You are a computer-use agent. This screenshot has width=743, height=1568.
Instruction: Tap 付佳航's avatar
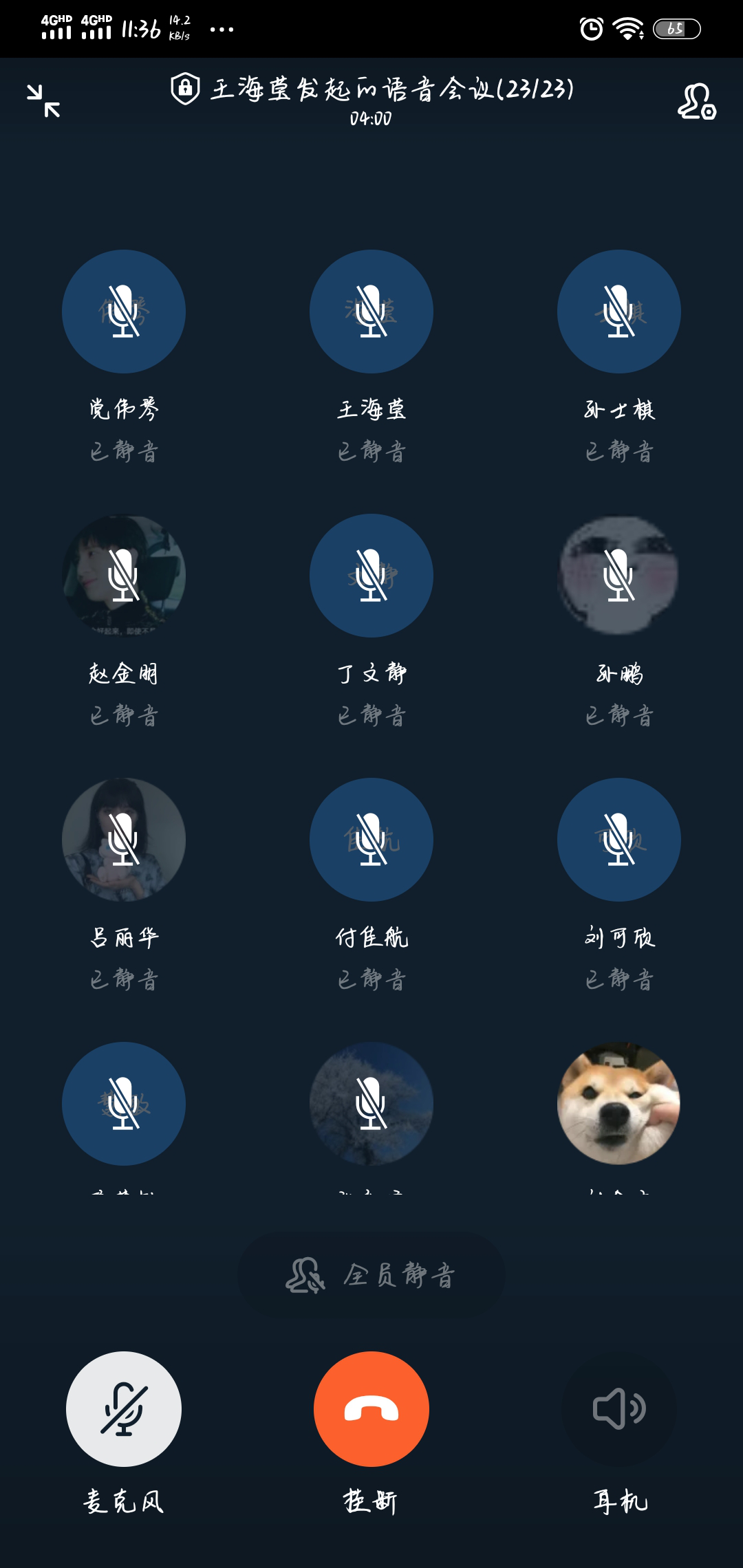coord(371,840)
